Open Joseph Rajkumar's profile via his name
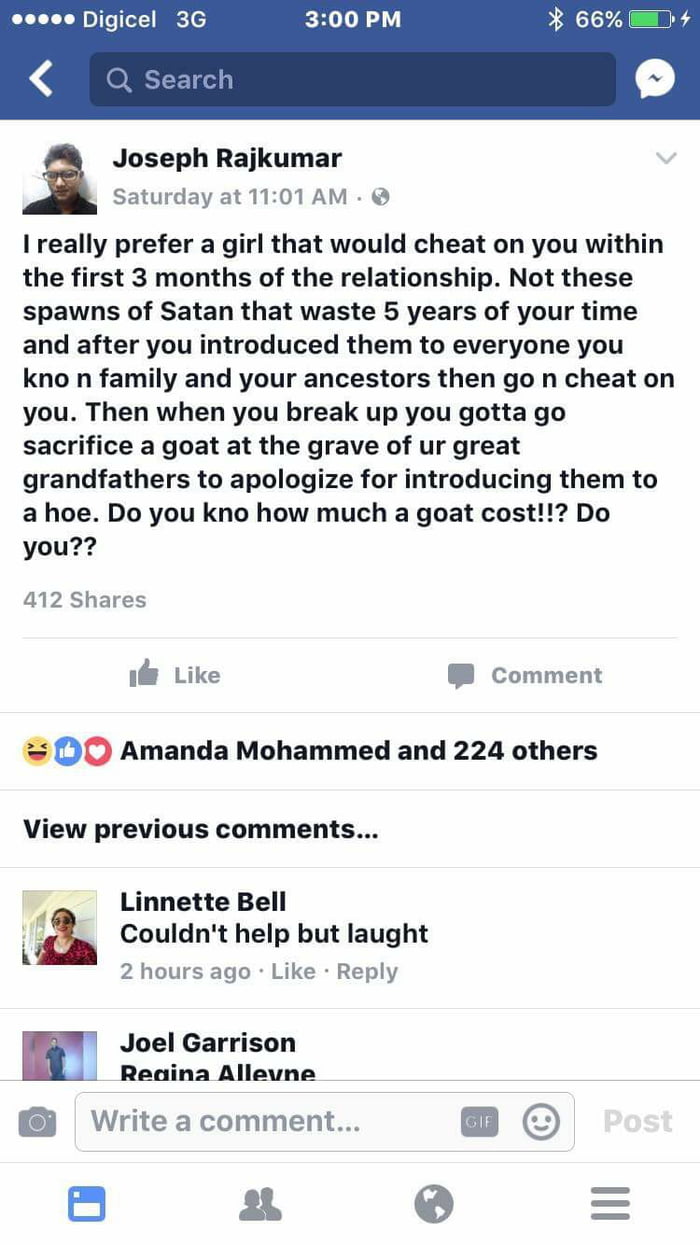 227,158
